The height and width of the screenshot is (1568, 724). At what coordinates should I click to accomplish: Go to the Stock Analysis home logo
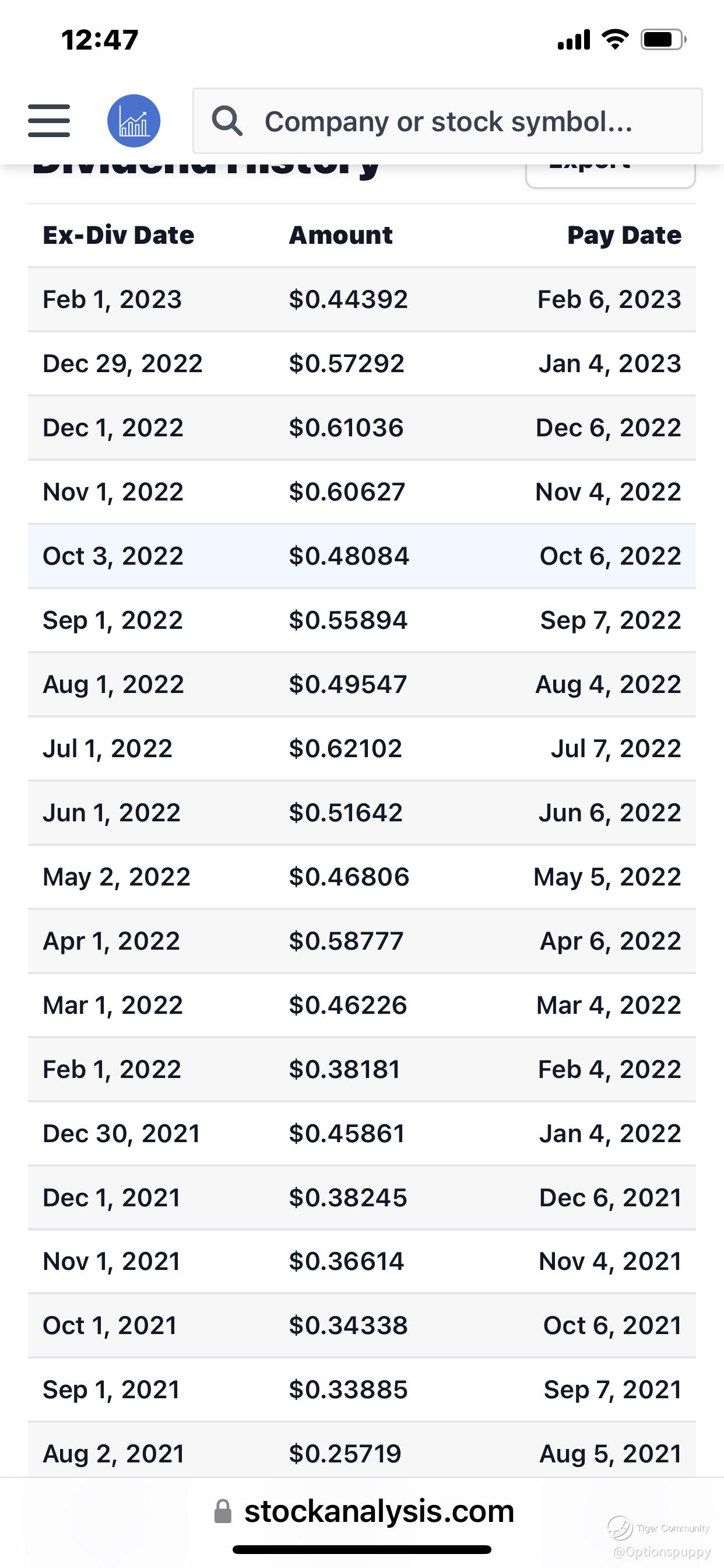click(134, 121)
